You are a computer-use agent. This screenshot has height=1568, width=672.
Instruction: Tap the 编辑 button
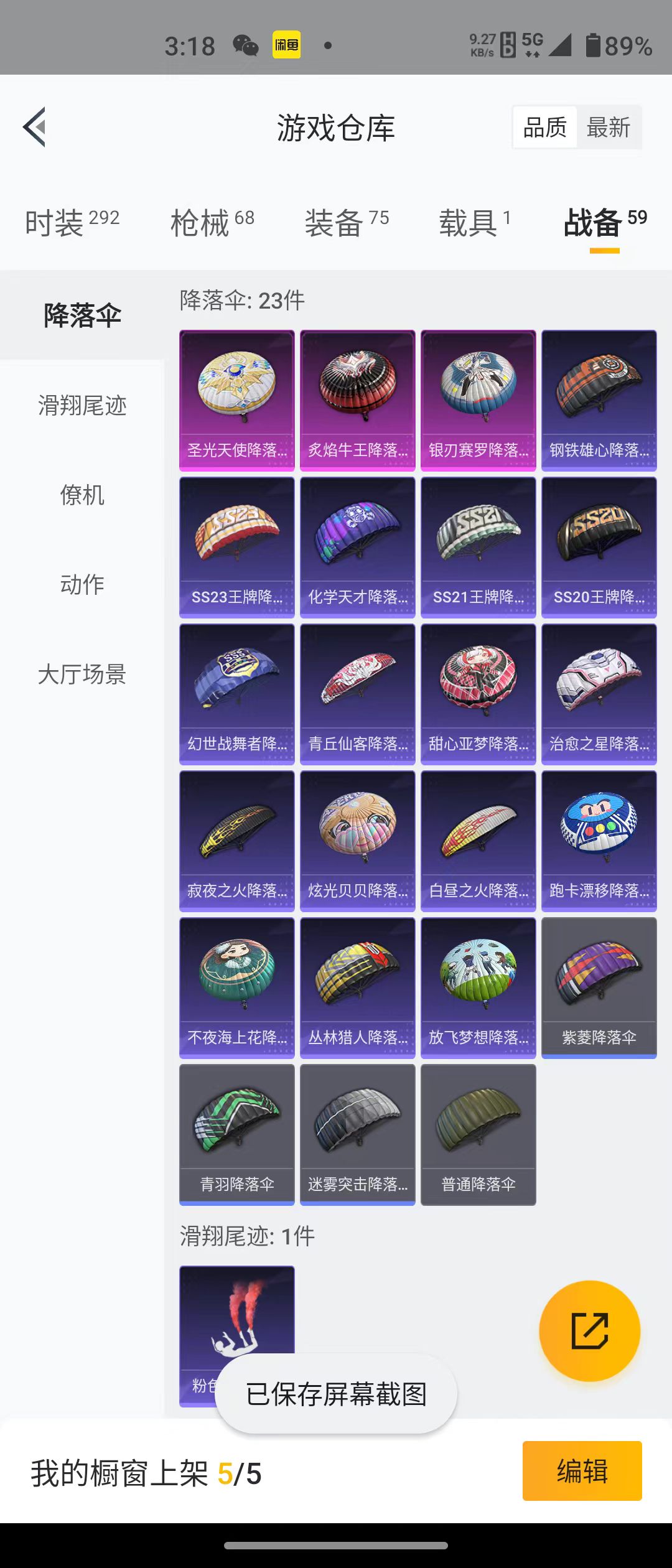click(x=582, y=1471)
